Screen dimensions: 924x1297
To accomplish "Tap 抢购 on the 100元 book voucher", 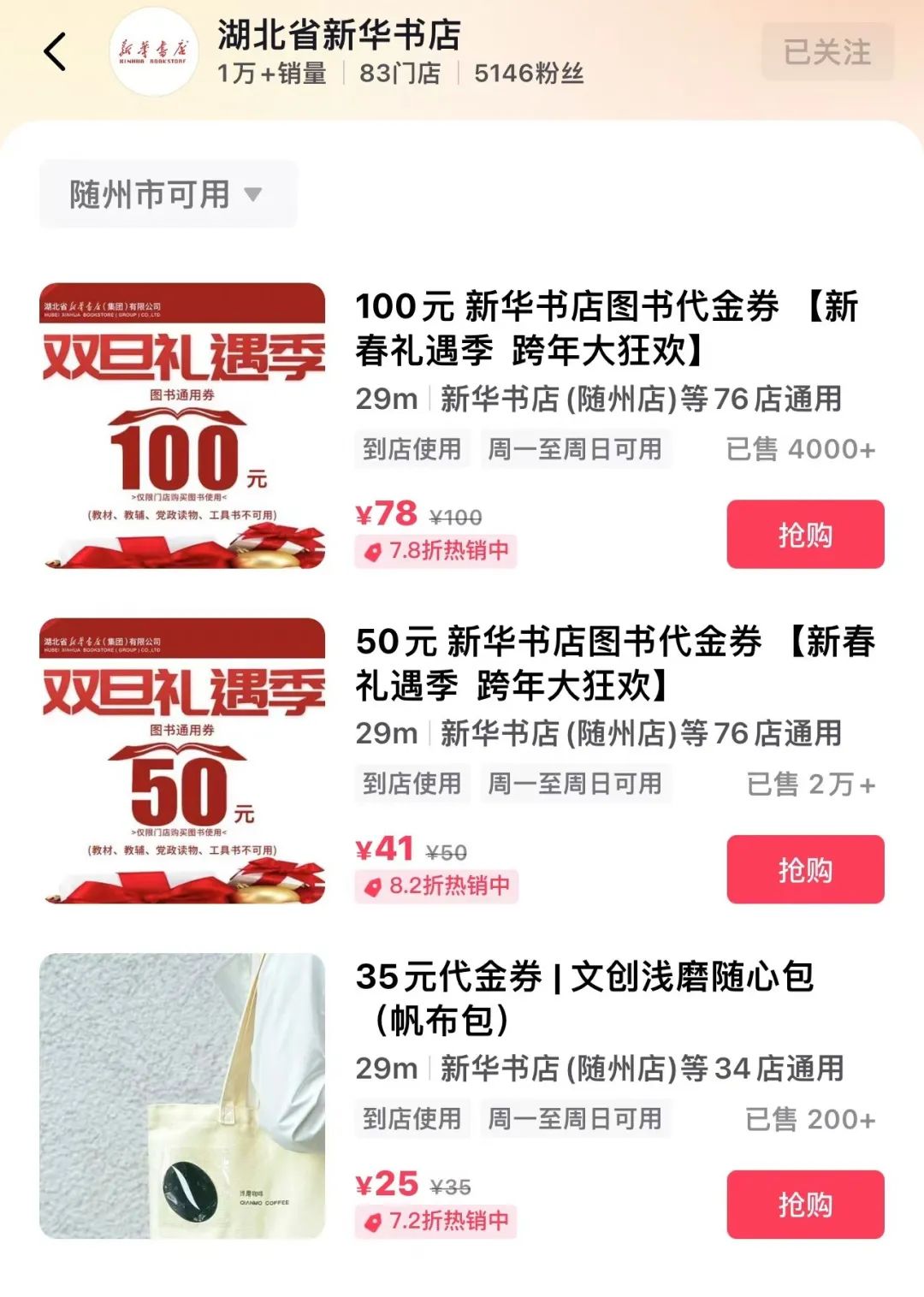I will [x=805, y=532].
